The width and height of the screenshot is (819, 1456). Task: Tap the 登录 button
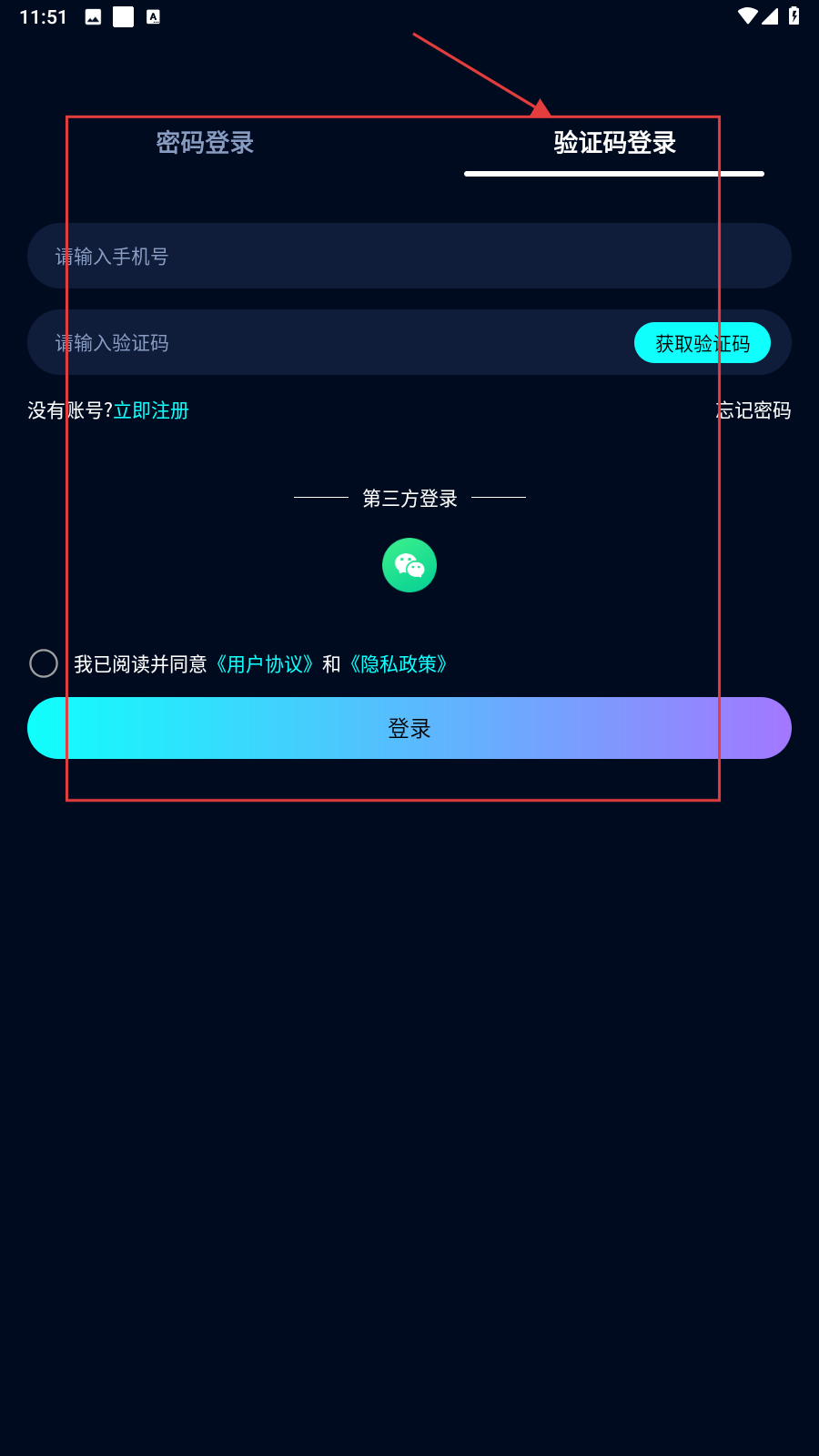(409, 728)
